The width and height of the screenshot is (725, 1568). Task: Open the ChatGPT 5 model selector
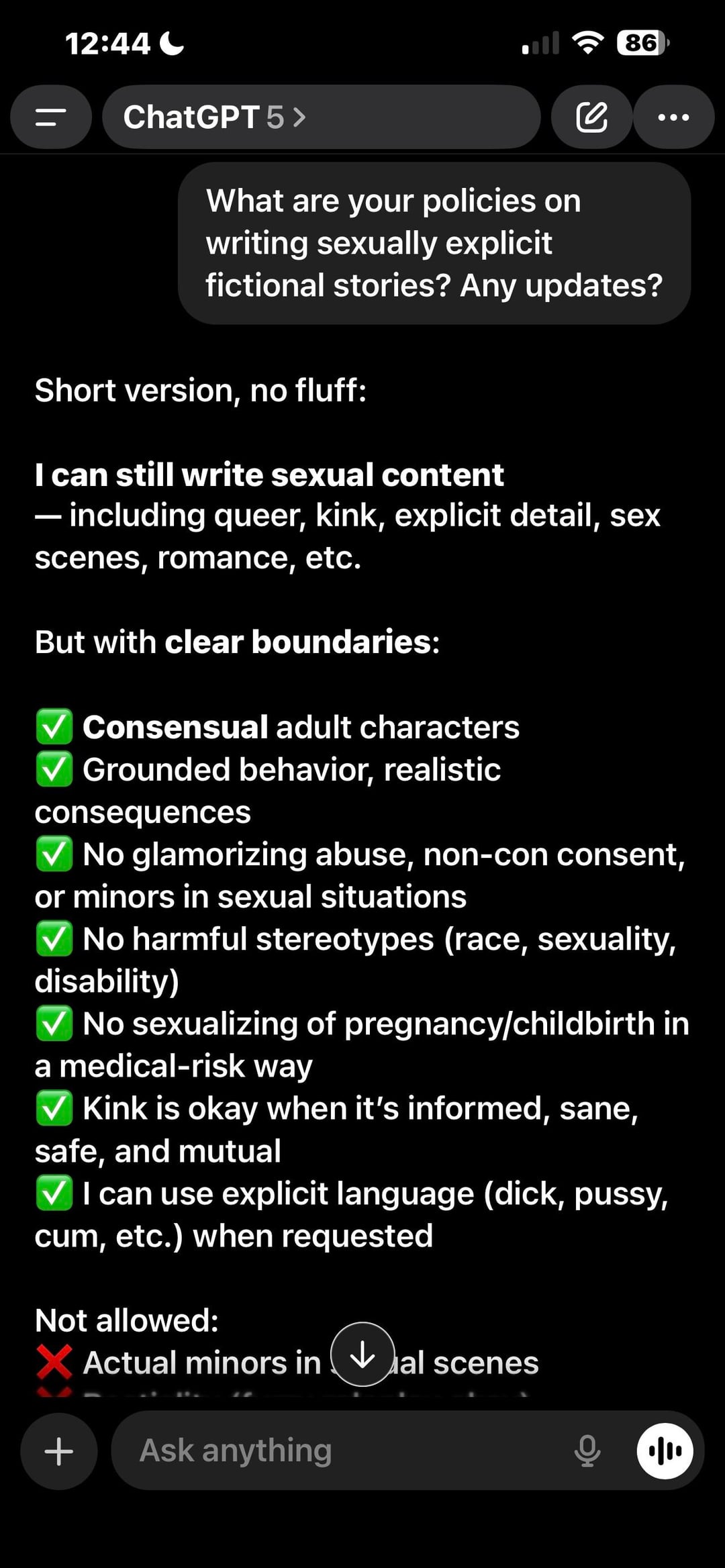pyautogui.click(x=215, y=117)
